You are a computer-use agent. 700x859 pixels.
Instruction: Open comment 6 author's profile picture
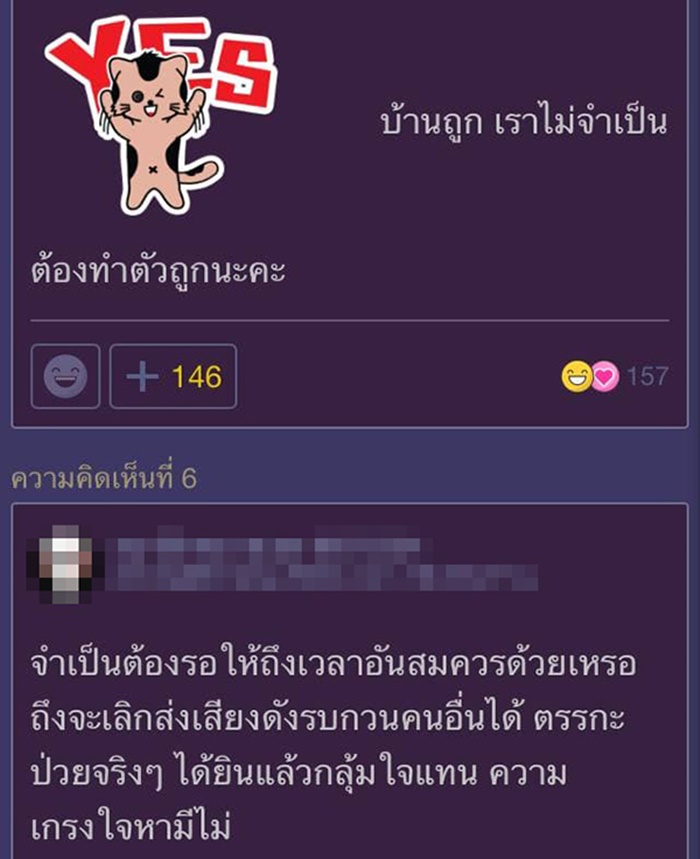(x=66, y=567)
